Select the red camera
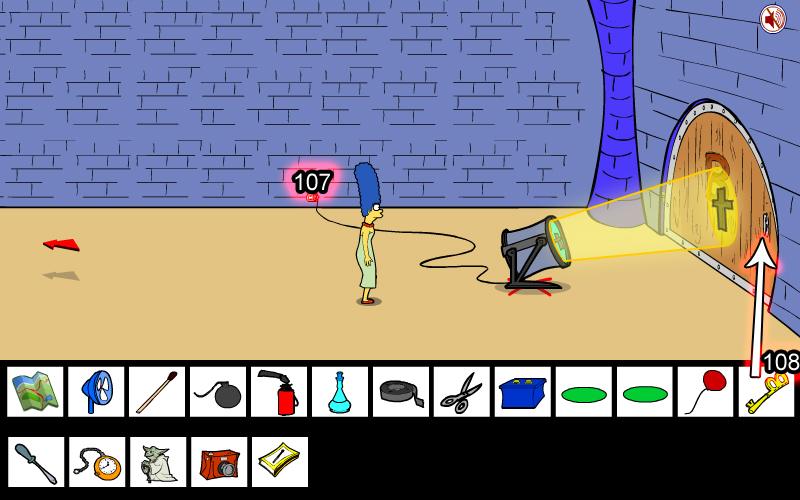The height and width of the screenshot is (500, 800). point(218,462)
